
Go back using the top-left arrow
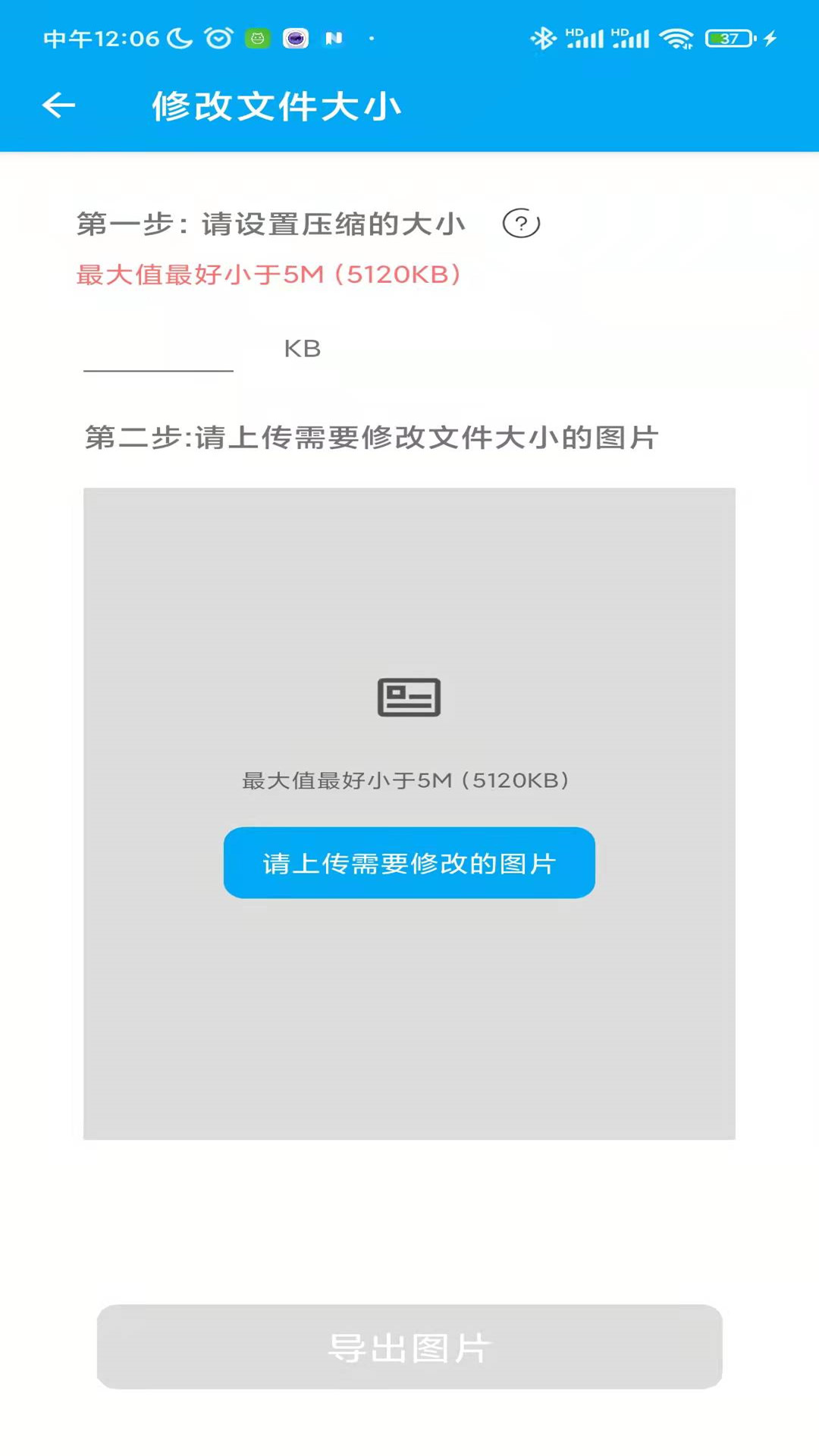[x=58, y=105]
